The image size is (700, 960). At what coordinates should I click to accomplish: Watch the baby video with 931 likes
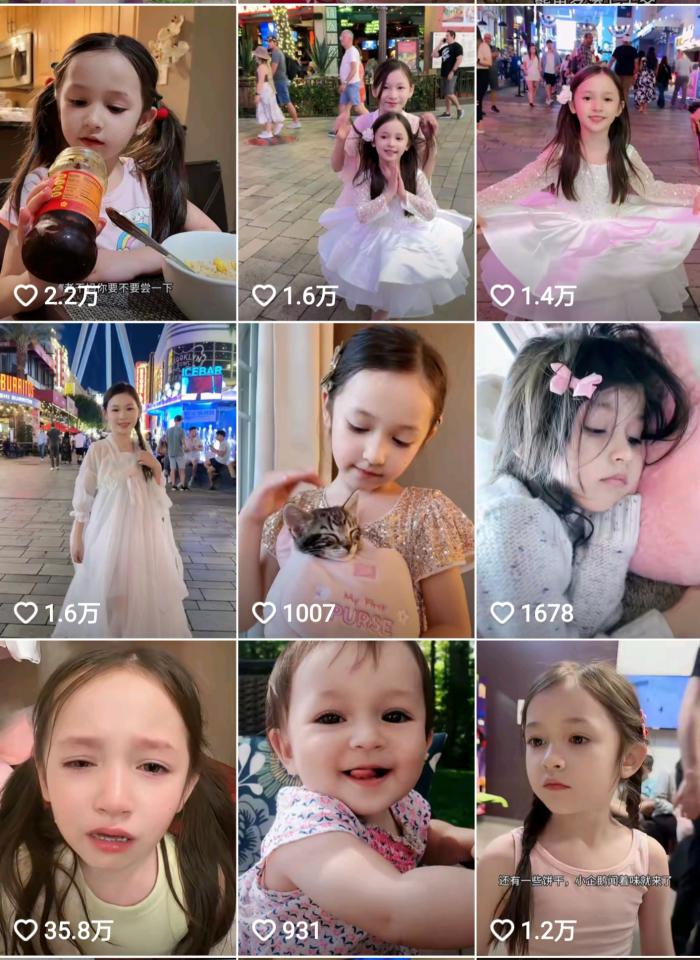(x=356, y=798)
